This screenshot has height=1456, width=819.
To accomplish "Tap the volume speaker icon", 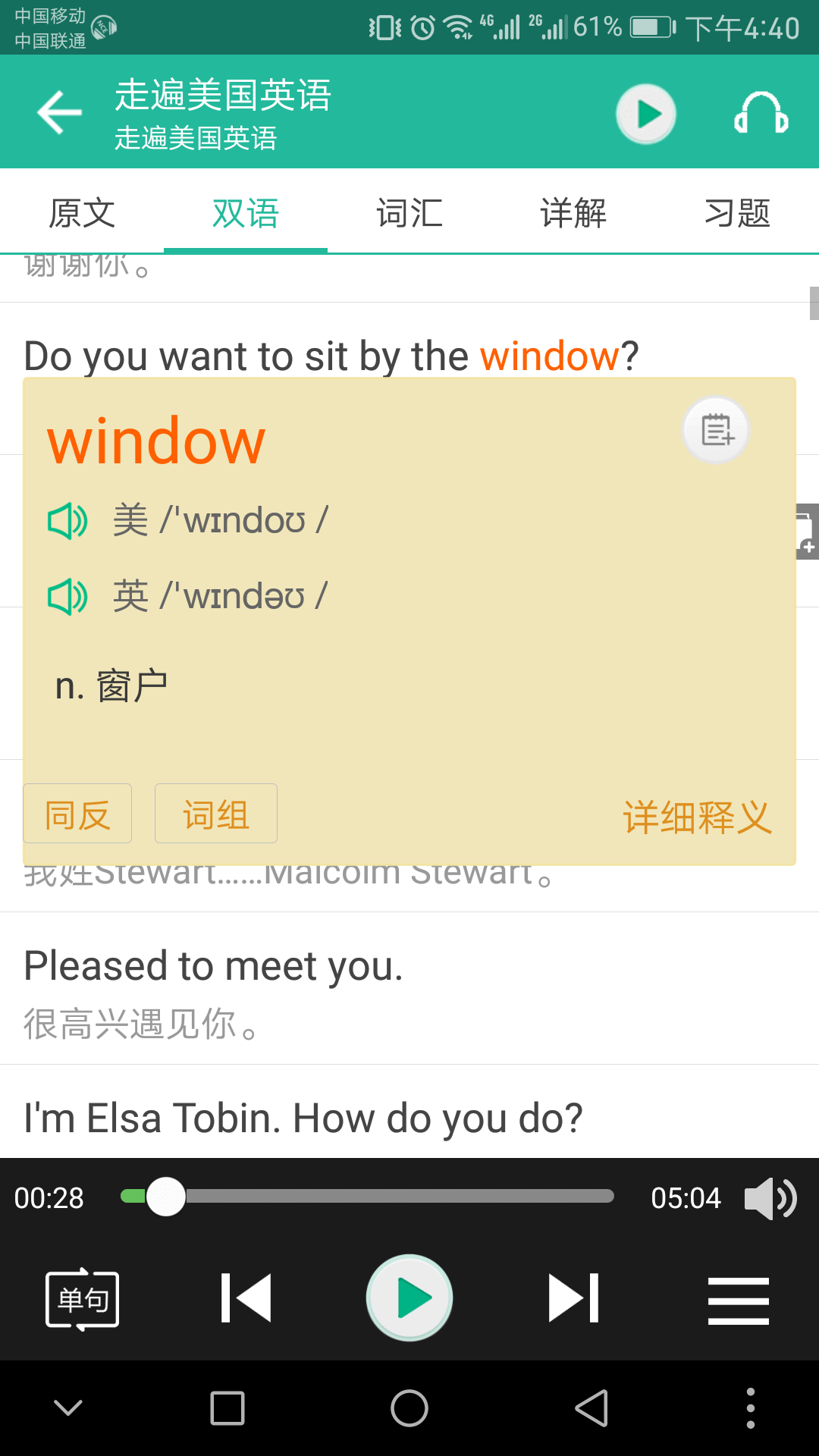I will point(772,1198).
